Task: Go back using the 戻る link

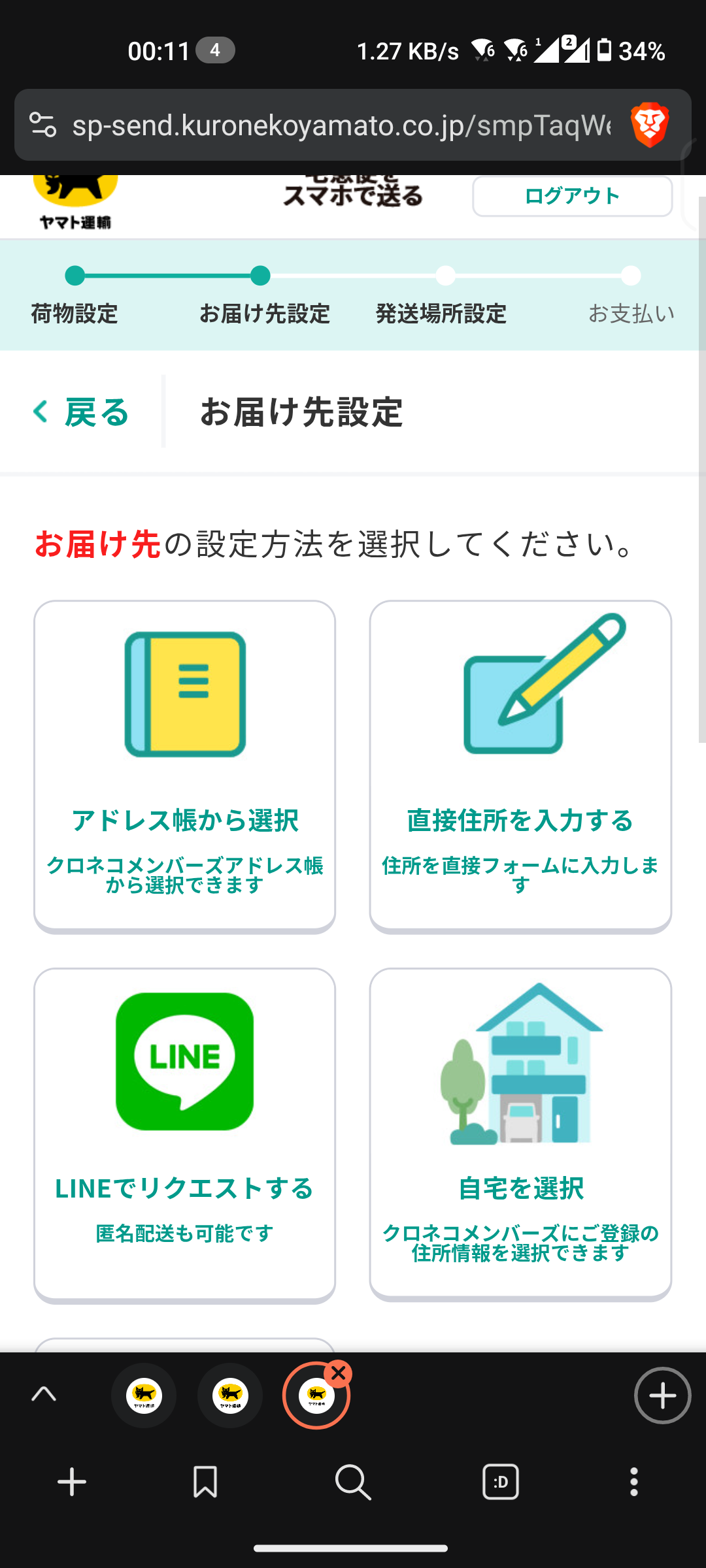Action: click(x=80, y=412)
